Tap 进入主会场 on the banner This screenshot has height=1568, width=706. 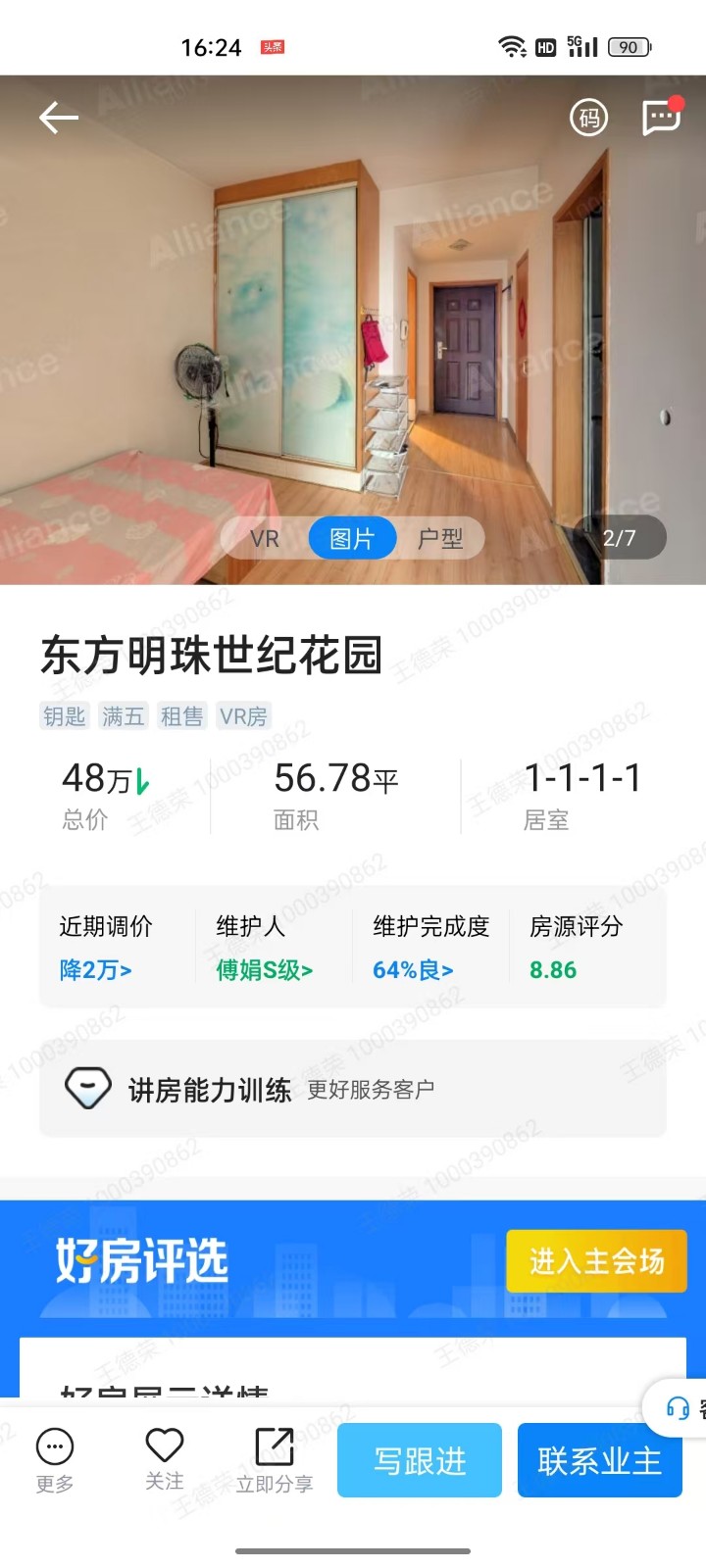pyautogui.click(x=596, y=1260)
